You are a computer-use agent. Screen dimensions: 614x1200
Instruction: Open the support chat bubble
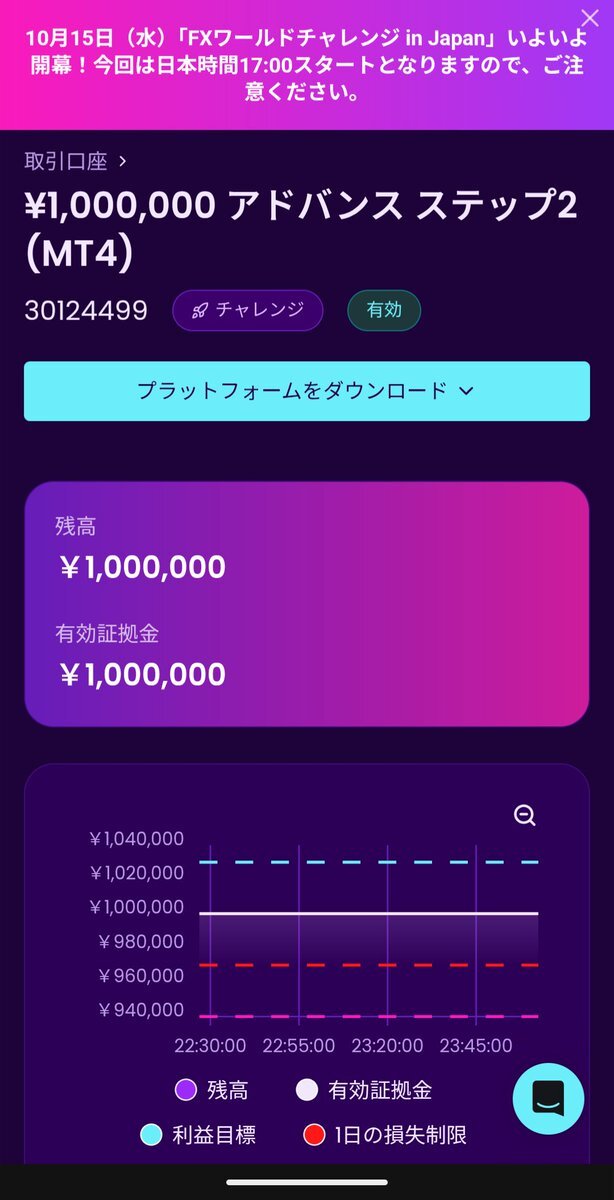(548, 1098)
